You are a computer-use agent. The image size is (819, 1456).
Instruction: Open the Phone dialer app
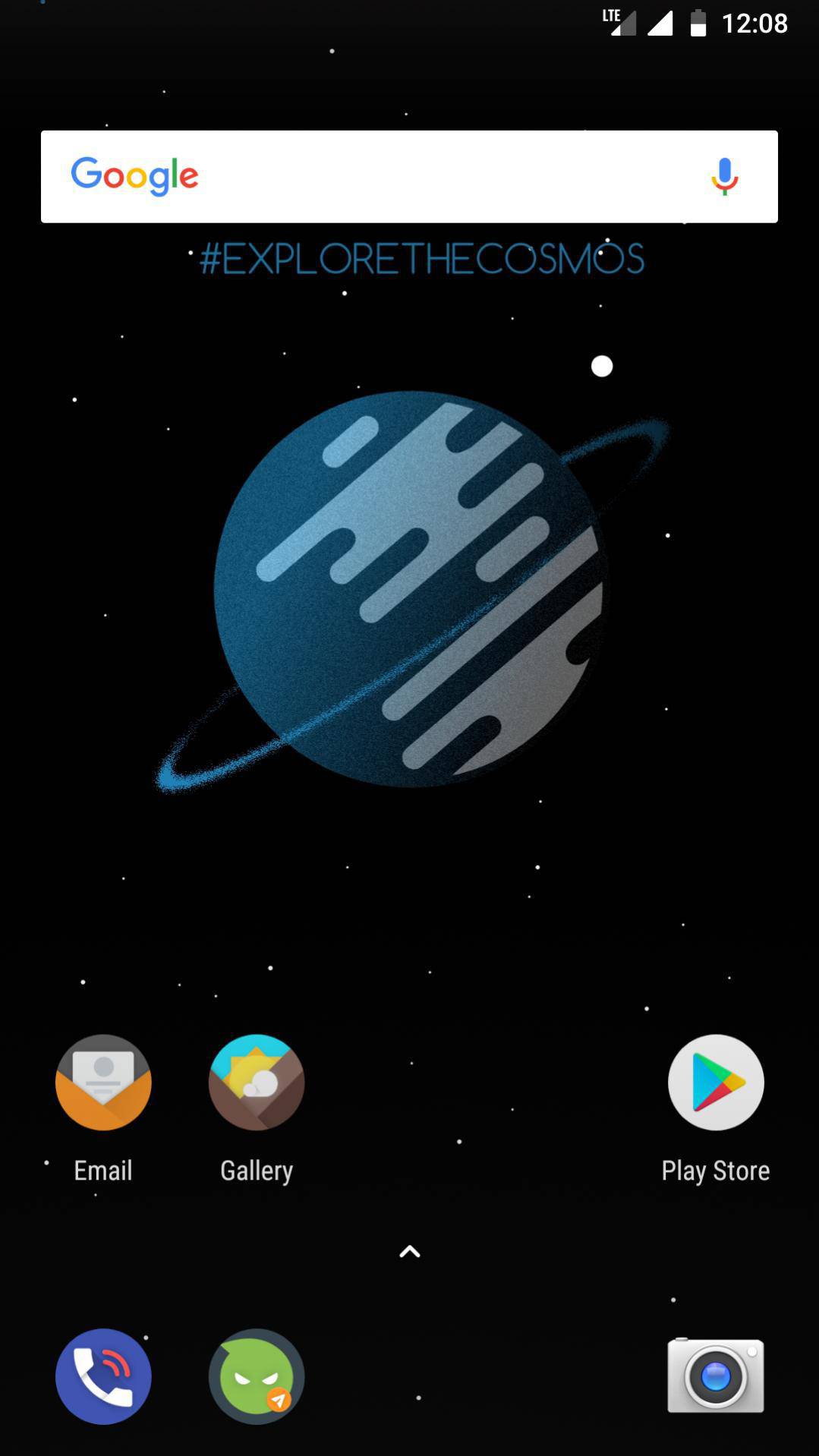tap(103, 1376)
